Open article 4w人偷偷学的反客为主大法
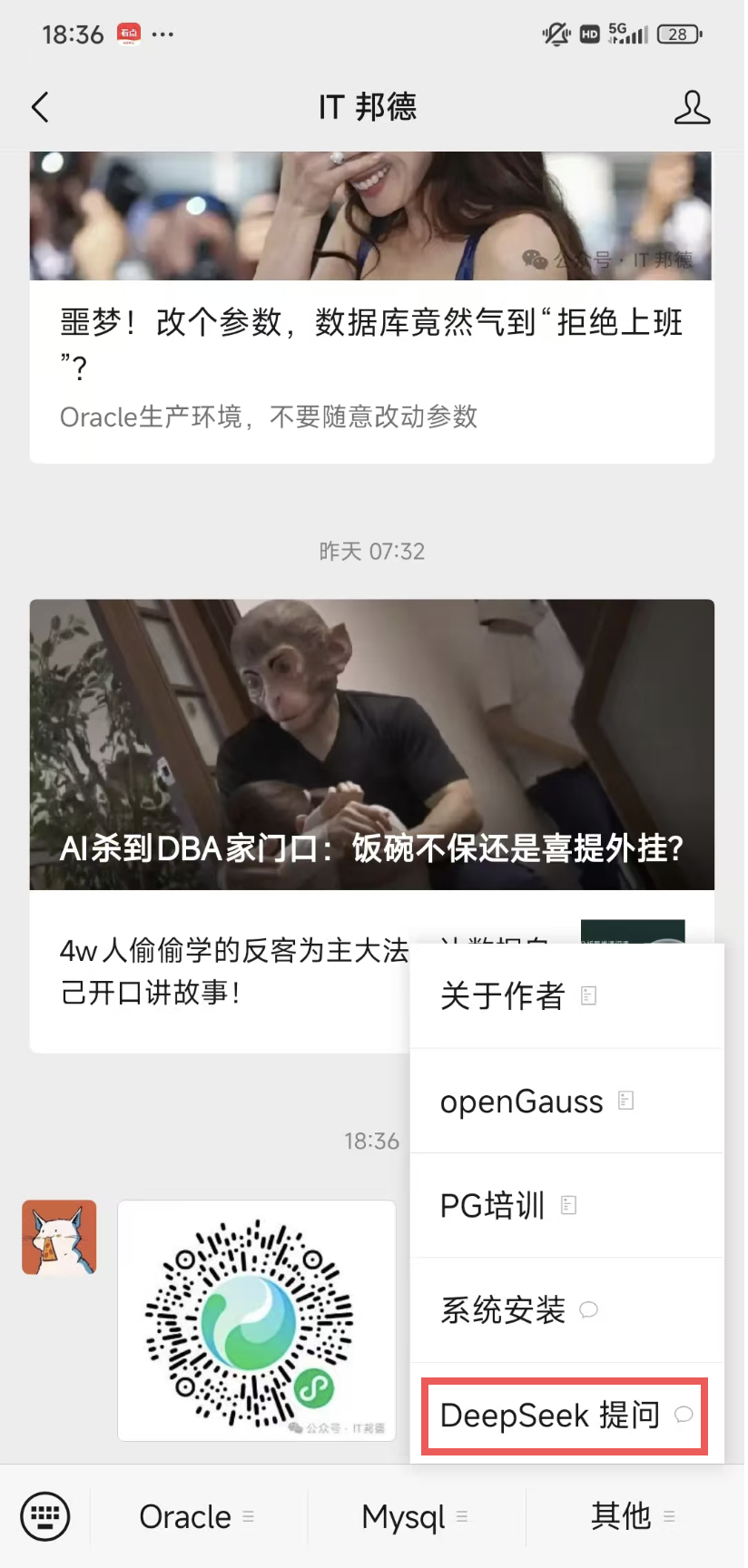Image resolution: width=748 pixels, height=1568 pixels. 227,972
